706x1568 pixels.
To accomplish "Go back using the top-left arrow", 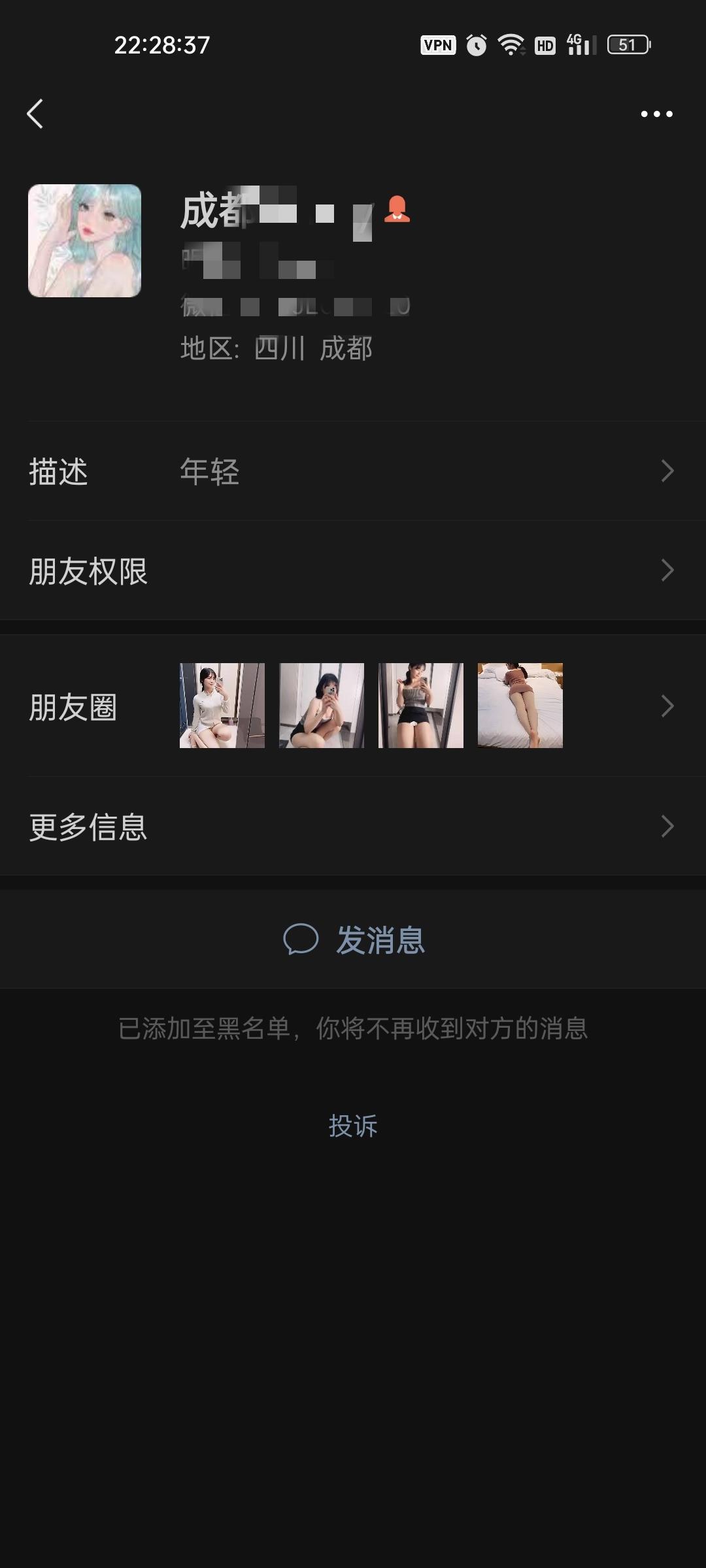I will click(x=35, y=114).
